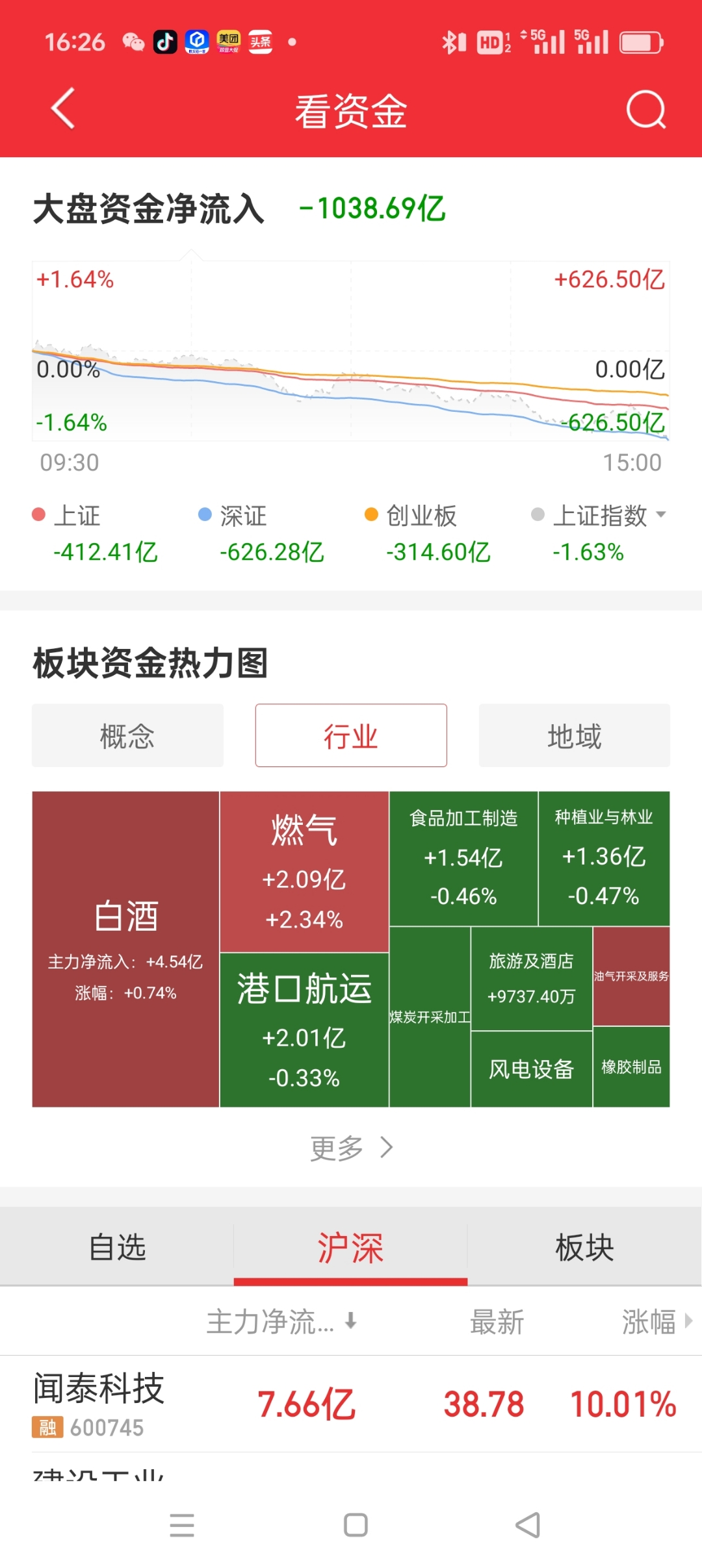Image resolution: width=702 pixels, height=1568 pixels.
Task: Open 更多 to view more sectors
Action: [351, 1146]
